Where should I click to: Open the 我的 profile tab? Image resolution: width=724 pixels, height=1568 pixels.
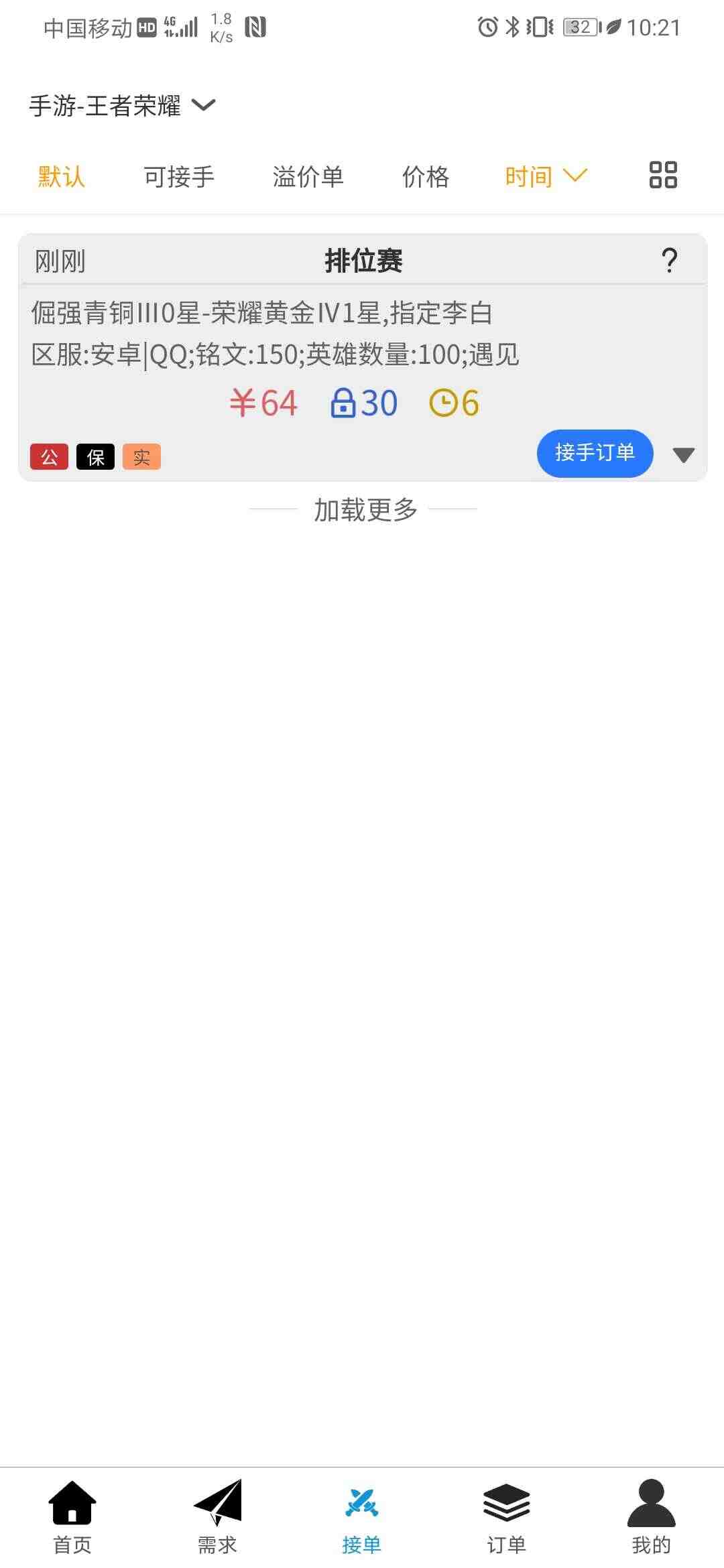[x=652, y=1517]
